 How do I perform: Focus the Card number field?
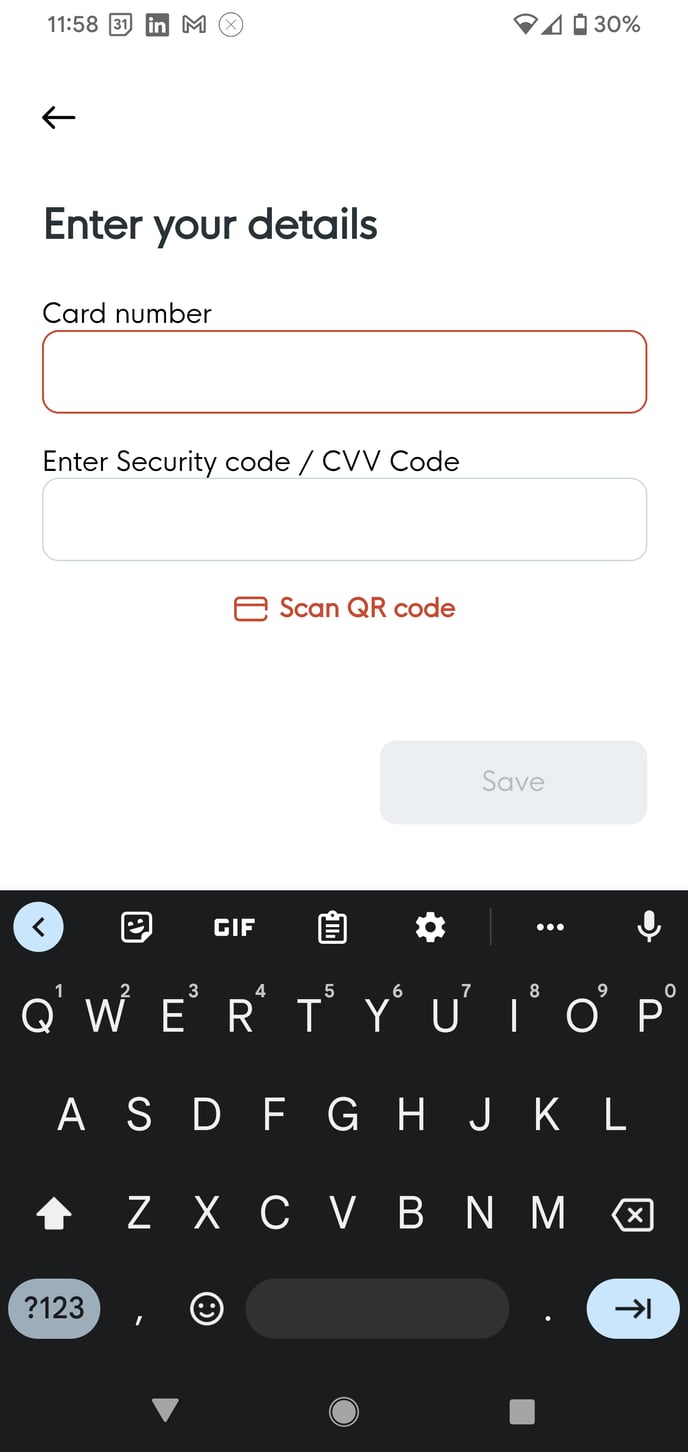[344, 372]
